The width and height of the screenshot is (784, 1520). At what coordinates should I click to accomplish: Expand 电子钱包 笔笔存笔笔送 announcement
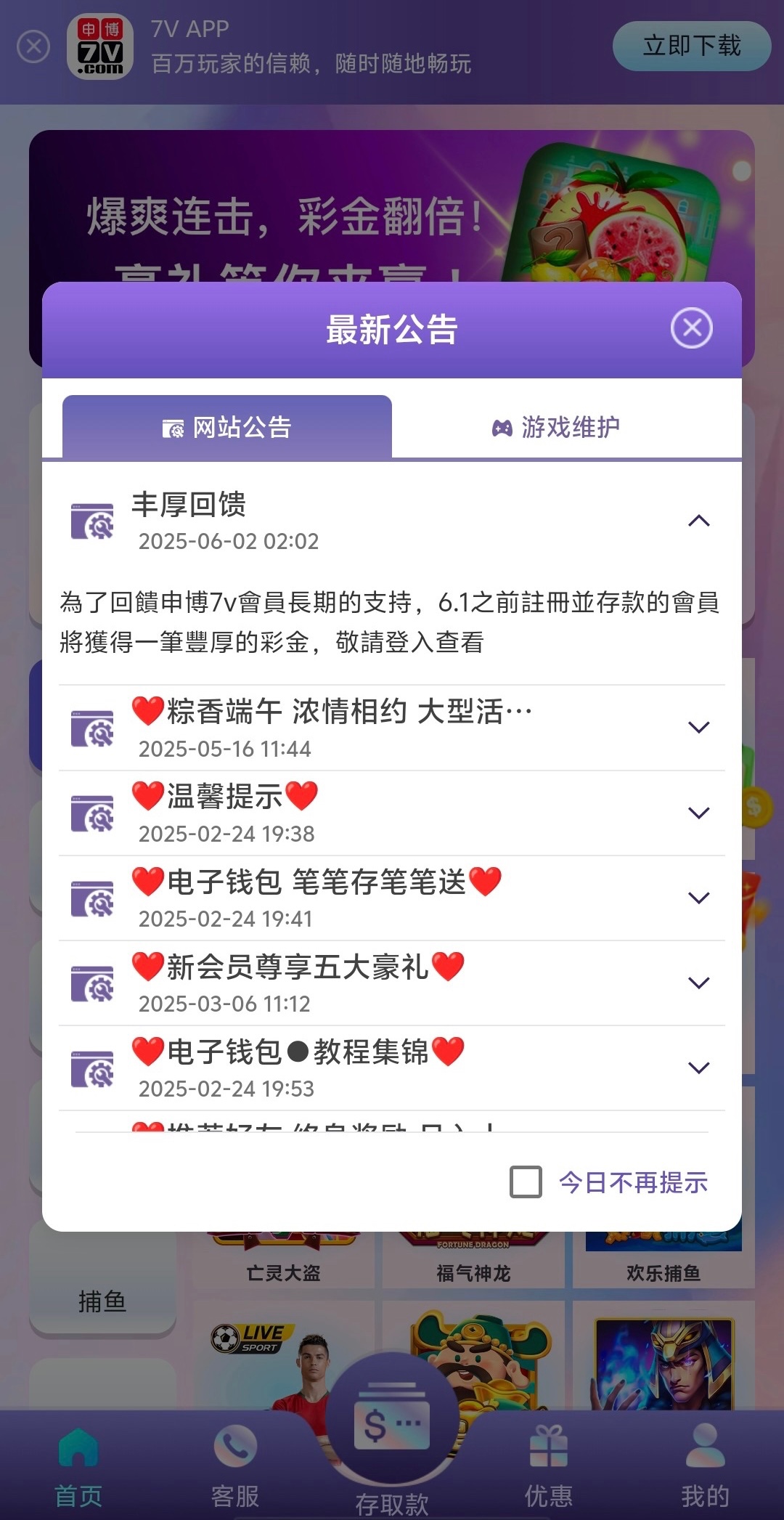(x=698, y=898)
